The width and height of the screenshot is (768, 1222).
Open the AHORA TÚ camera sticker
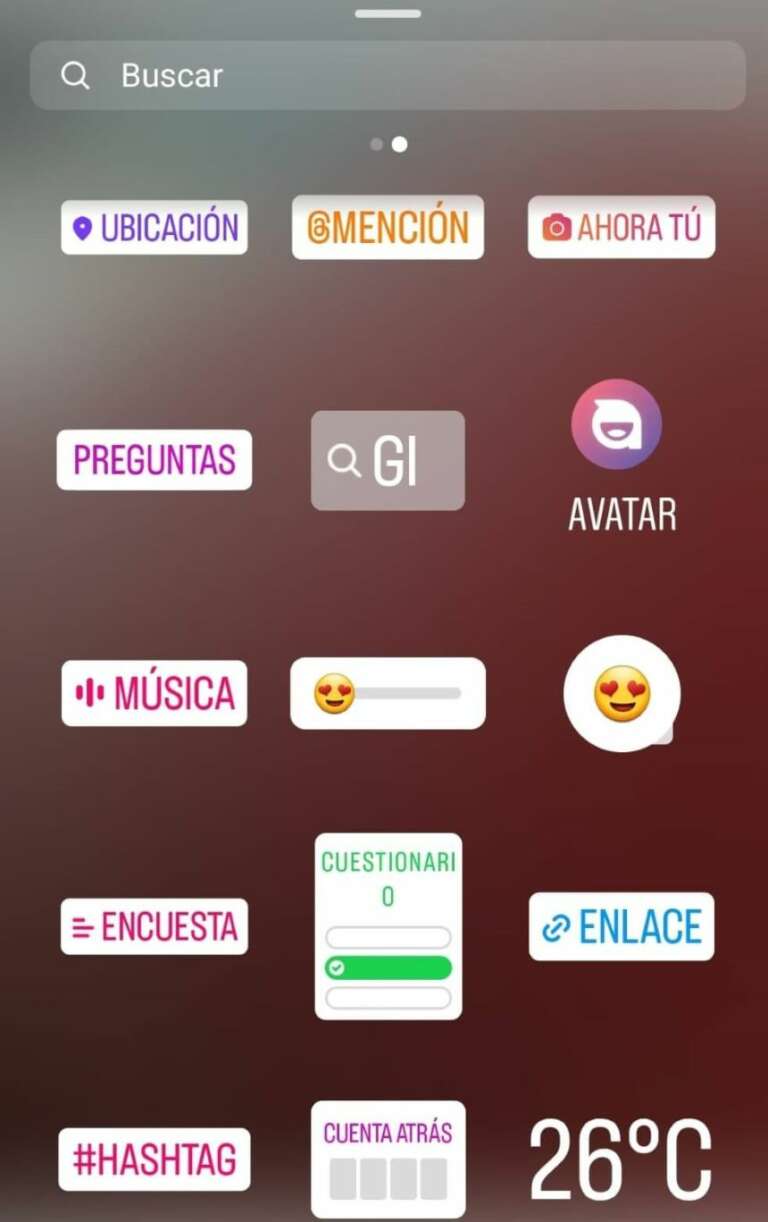621,227
